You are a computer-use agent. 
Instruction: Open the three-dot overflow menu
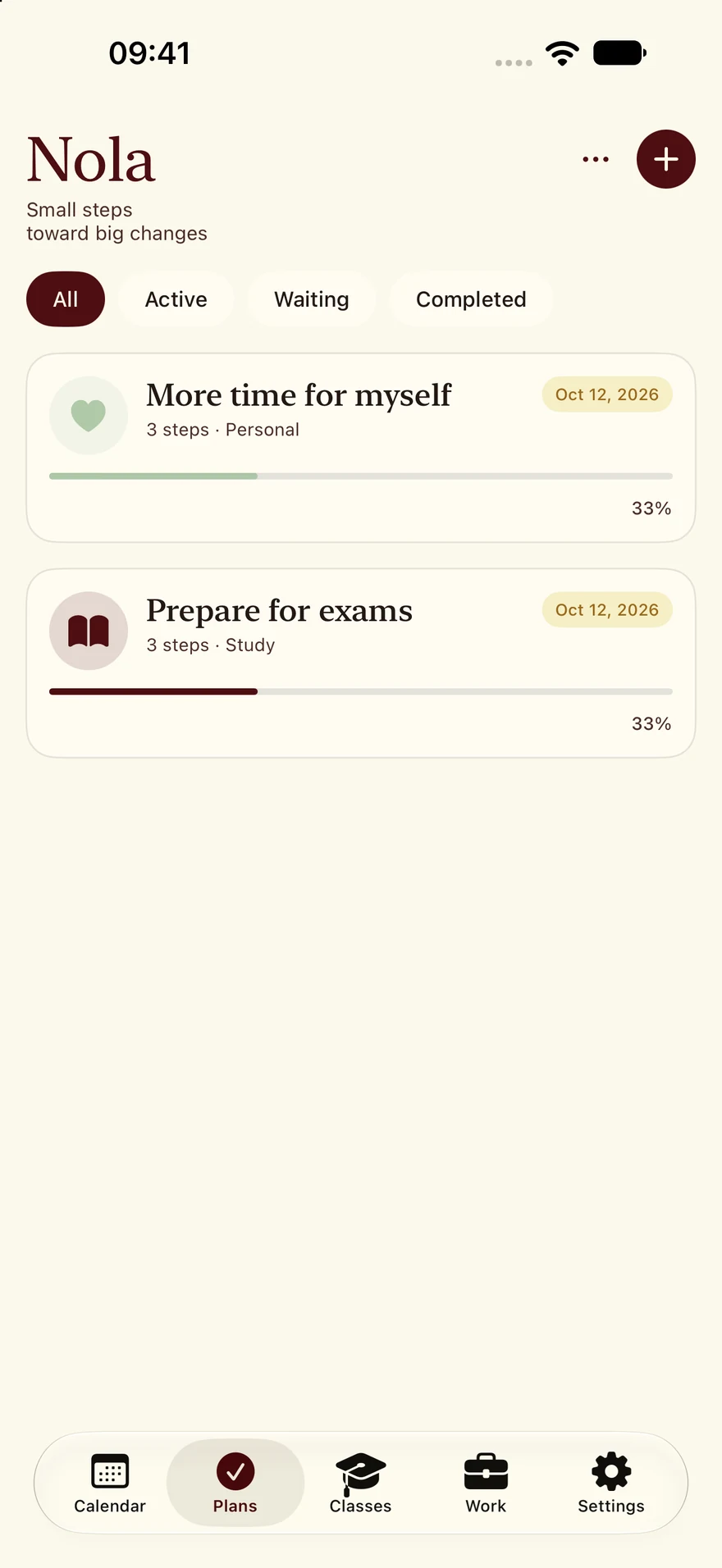596,159
